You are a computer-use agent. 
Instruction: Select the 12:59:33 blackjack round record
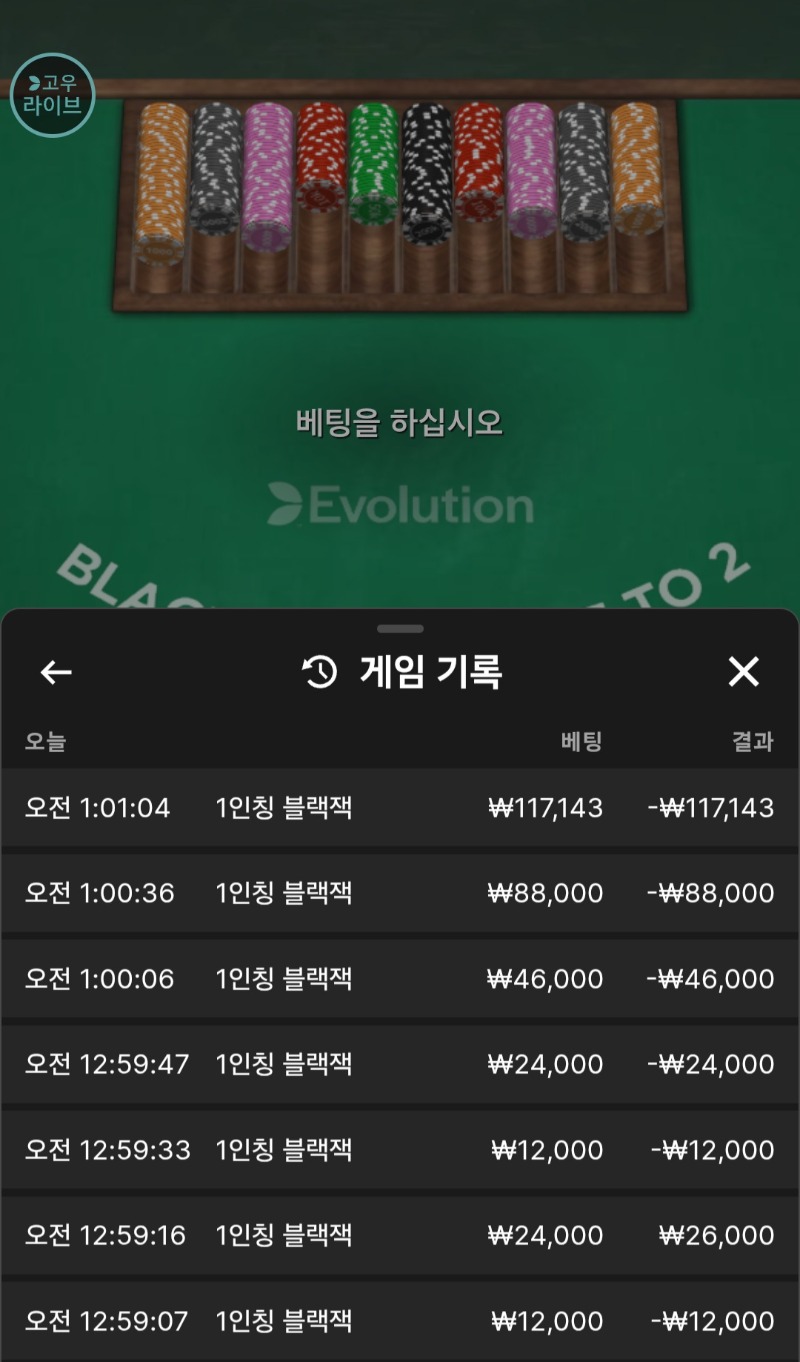click(400, 1150)
